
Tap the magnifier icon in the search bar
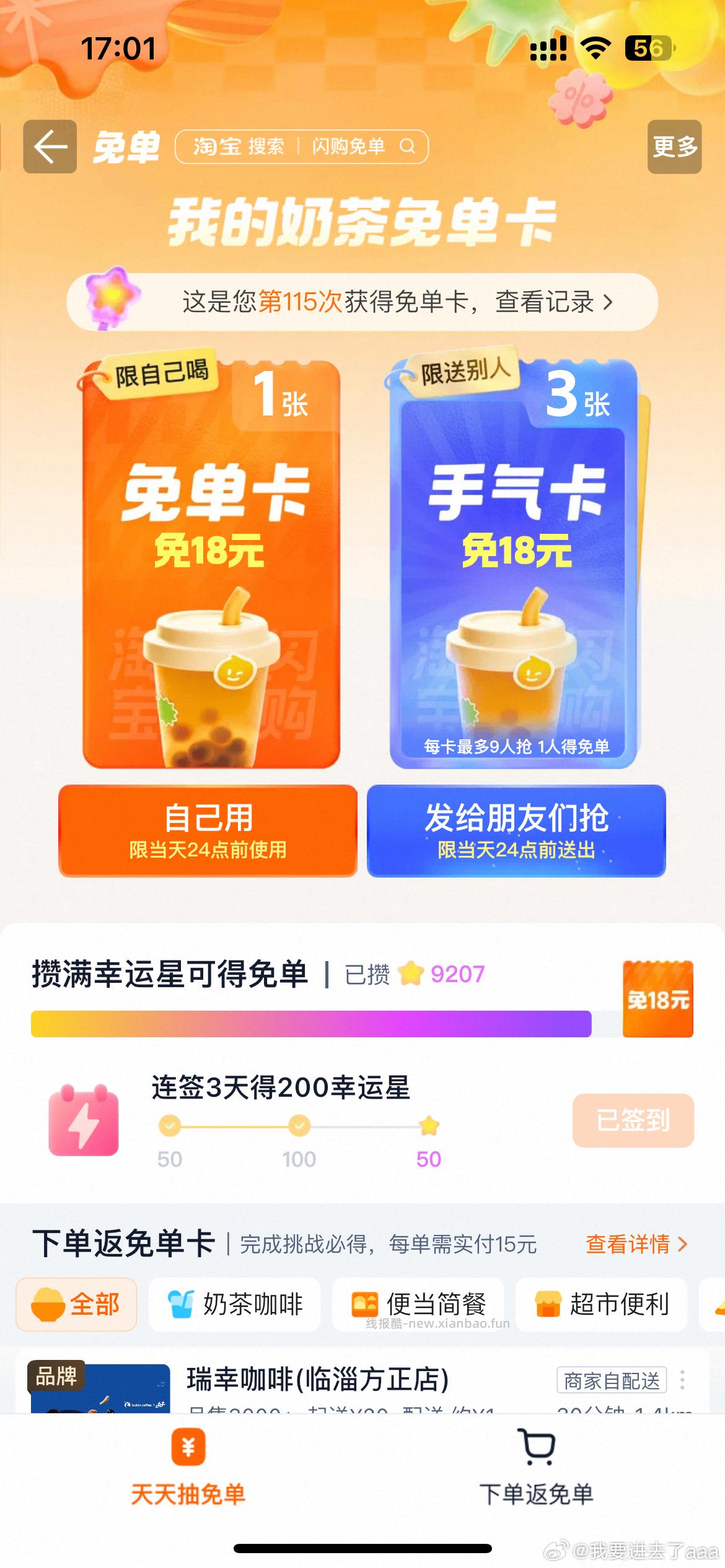[x=406, y=147]
